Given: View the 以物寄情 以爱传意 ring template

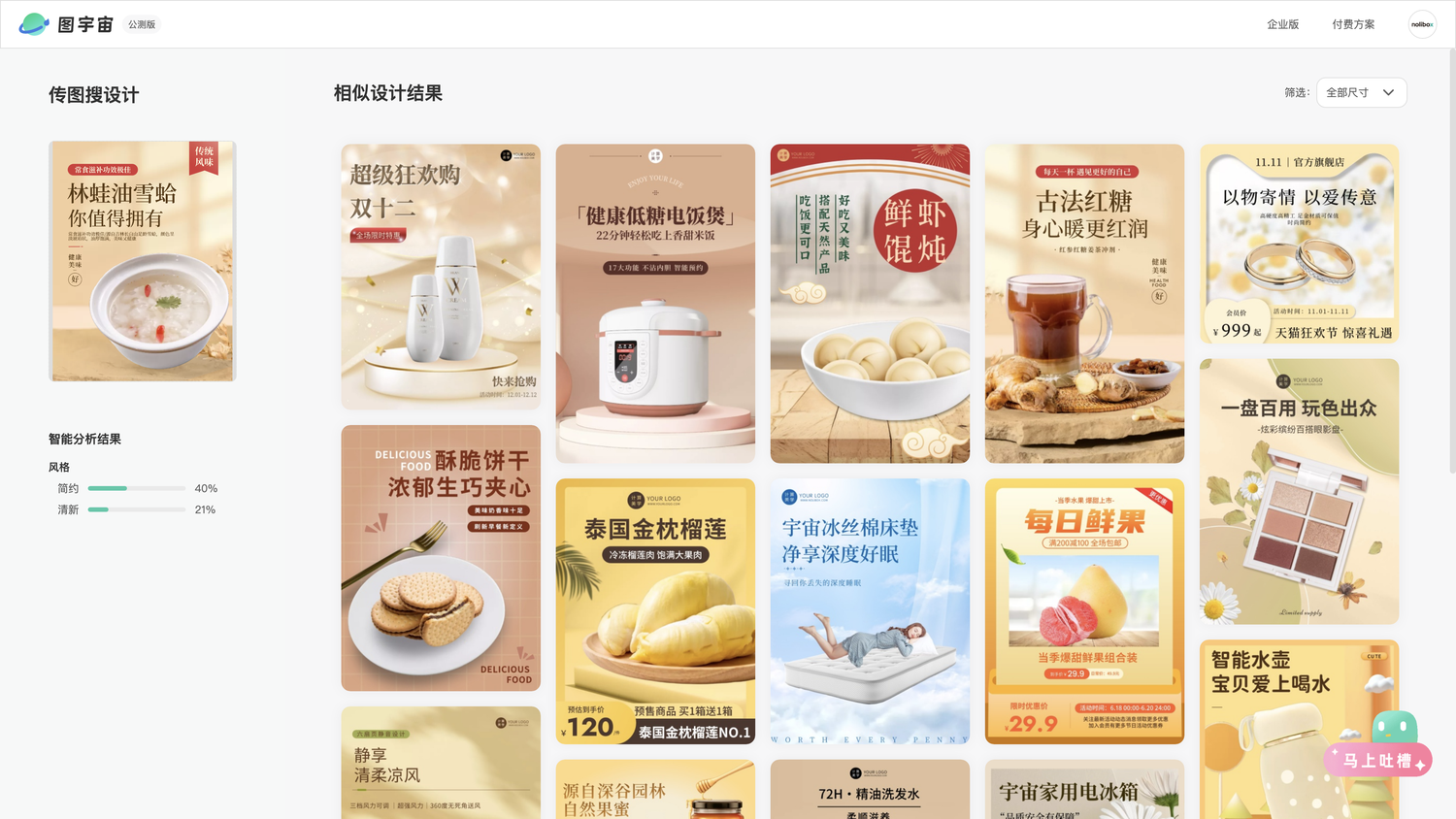Looking at the screenshot, I should [x=1299, y=244].
